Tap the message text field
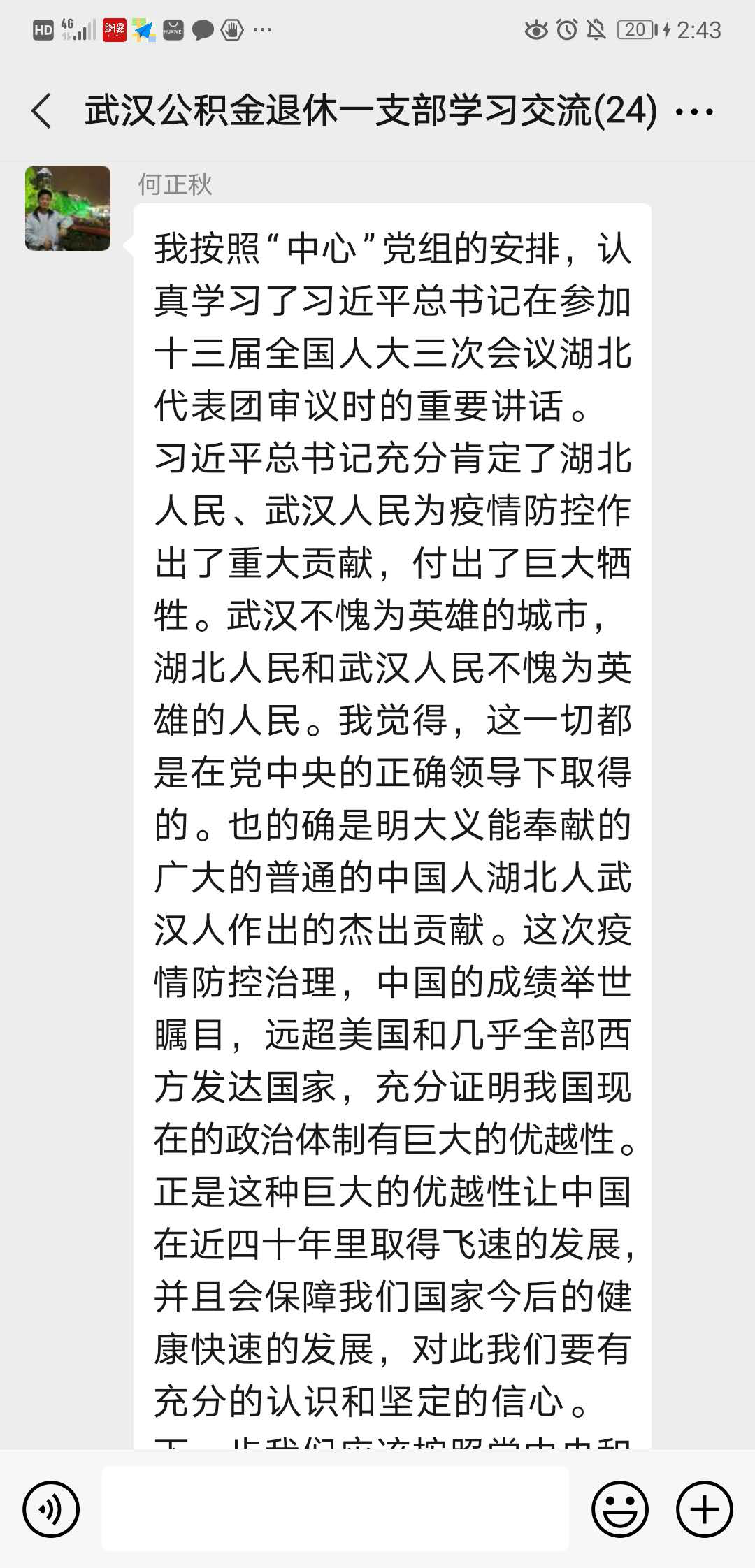 coord(336,1509)
